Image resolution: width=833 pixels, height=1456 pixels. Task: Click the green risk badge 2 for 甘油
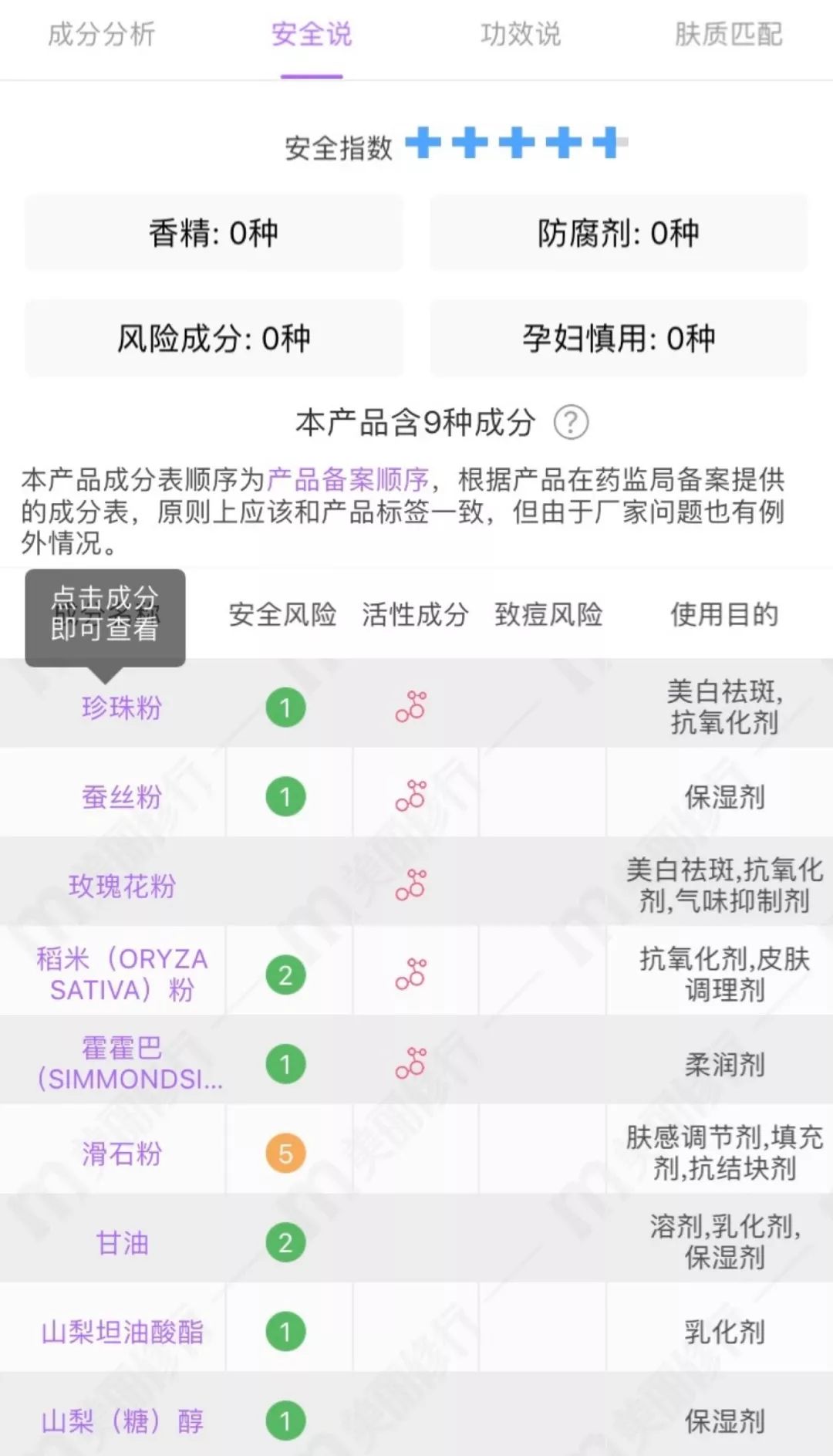286,1242
